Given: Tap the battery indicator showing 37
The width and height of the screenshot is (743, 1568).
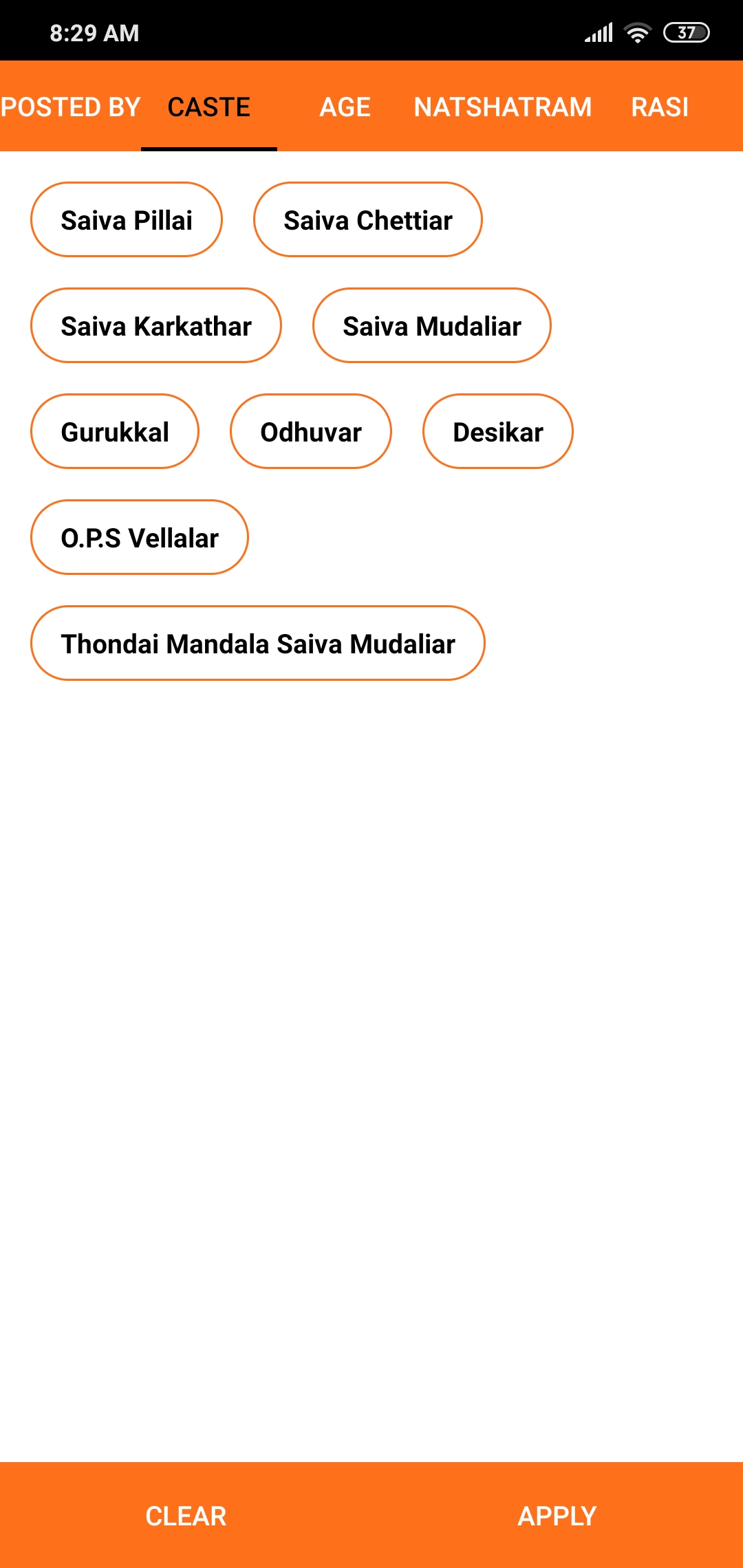Looking at the screenshot, I should [686, 31].
